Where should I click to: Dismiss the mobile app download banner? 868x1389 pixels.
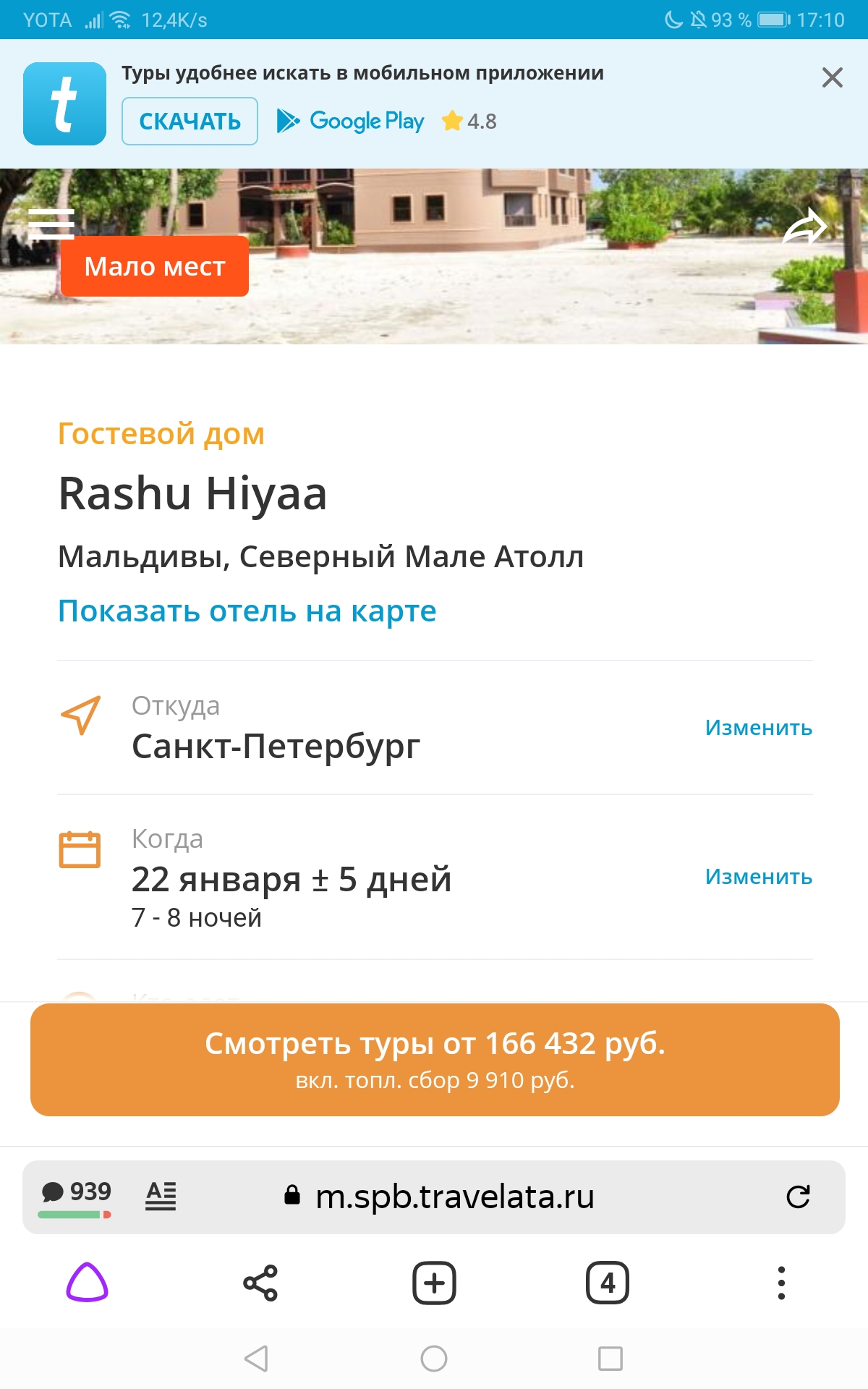point(832,77)
